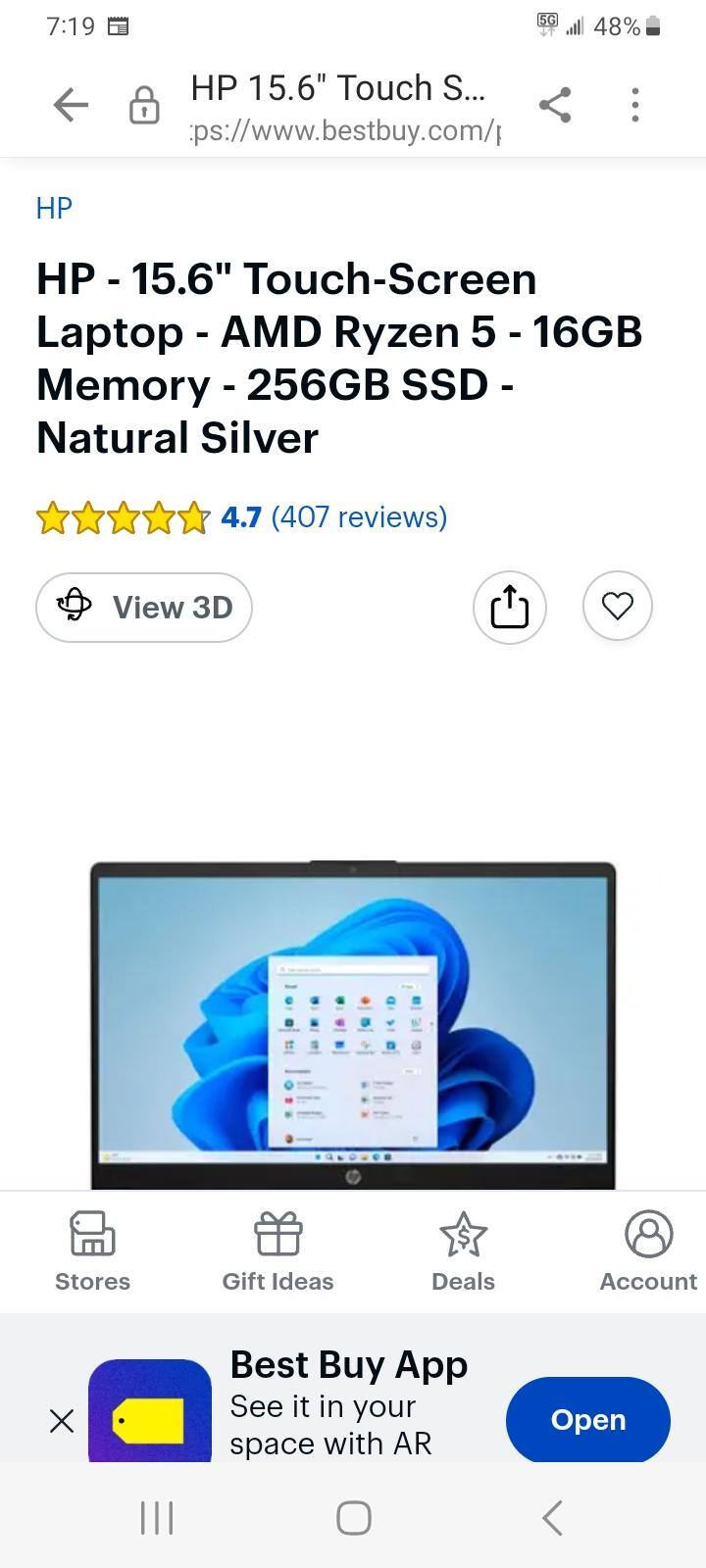Viewport: 706px width, 1568px height.
Task: Go back using the browser arrow
Action: coord(71,105)
